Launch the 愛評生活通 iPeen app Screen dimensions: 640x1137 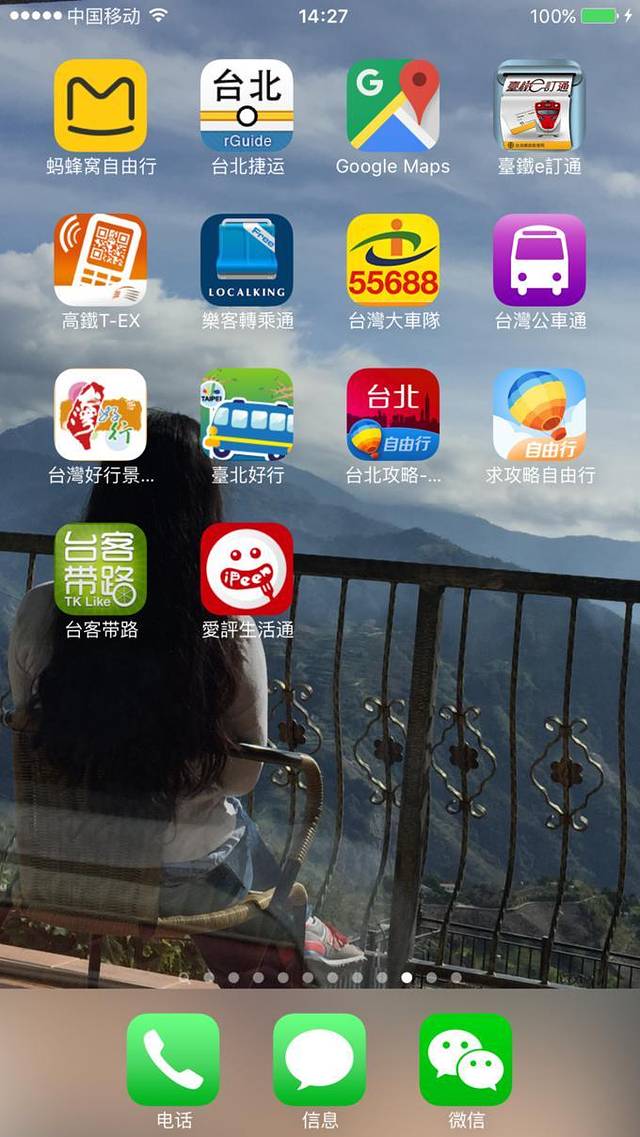pyautogui.click(x=247, y=569)
